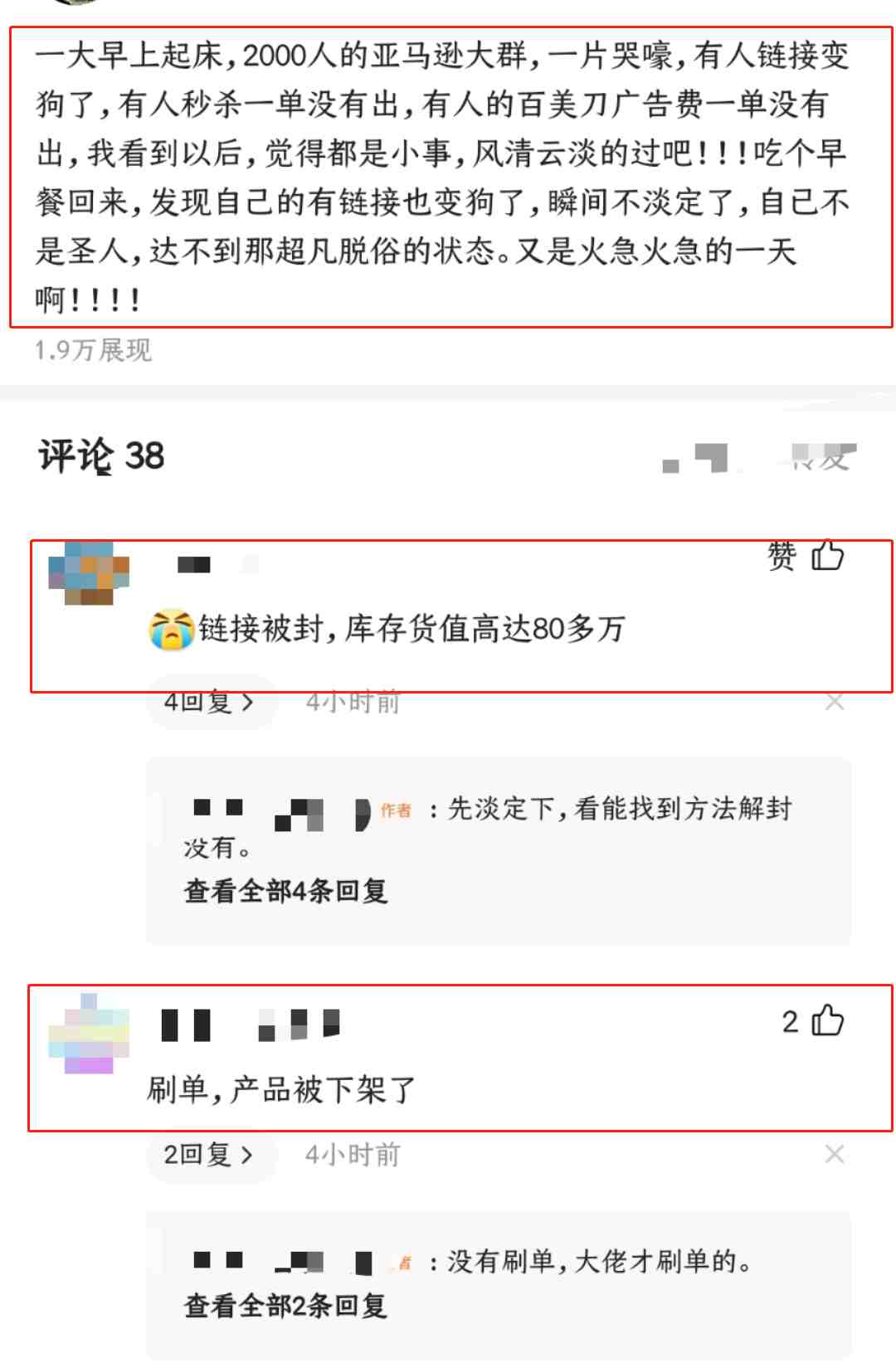The width and height of the screenshot is (896, 1363).
Task: Dismiss the 刷单 comment with X
Action: (835, 1154)
